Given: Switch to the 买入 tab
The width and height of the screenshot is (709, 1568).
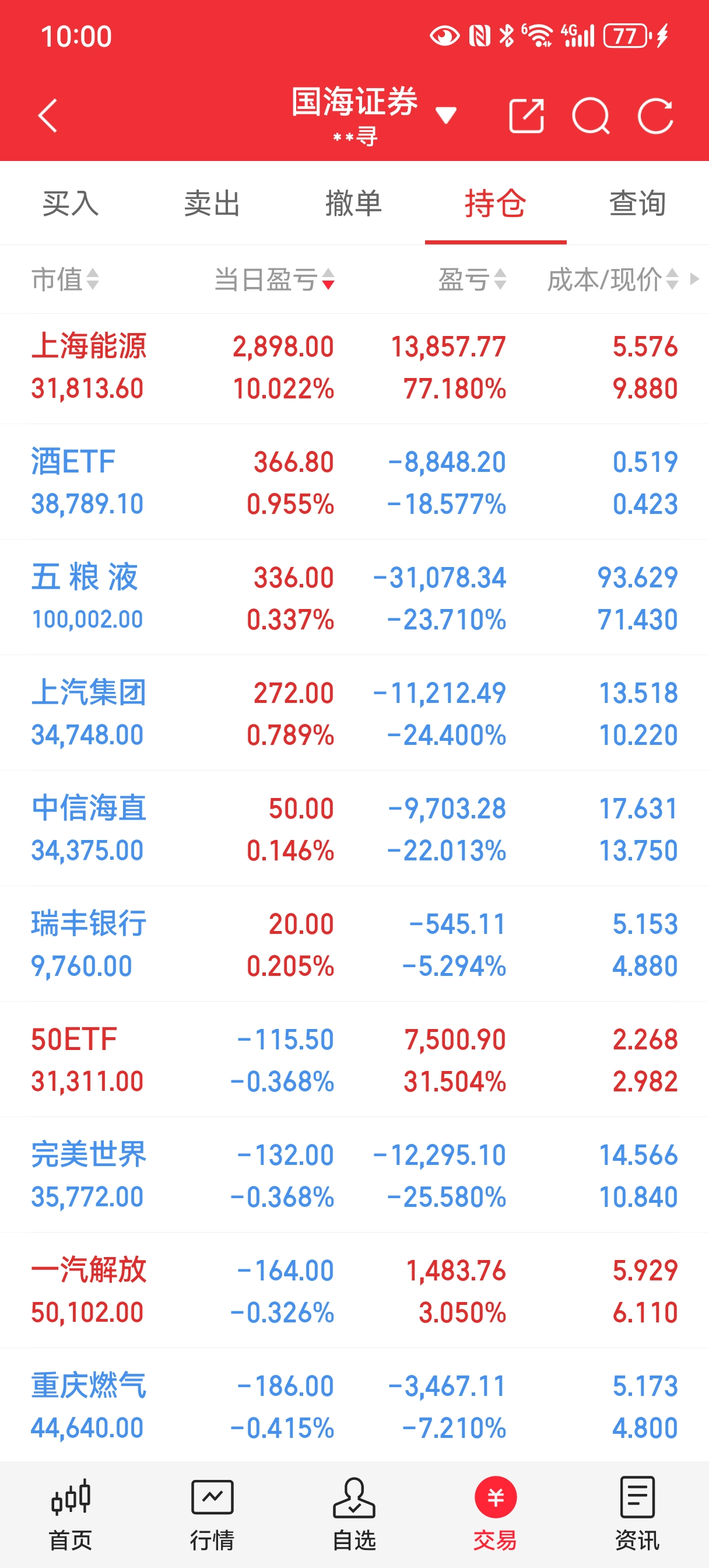Looking at the screenshot, I should point(71,204).
